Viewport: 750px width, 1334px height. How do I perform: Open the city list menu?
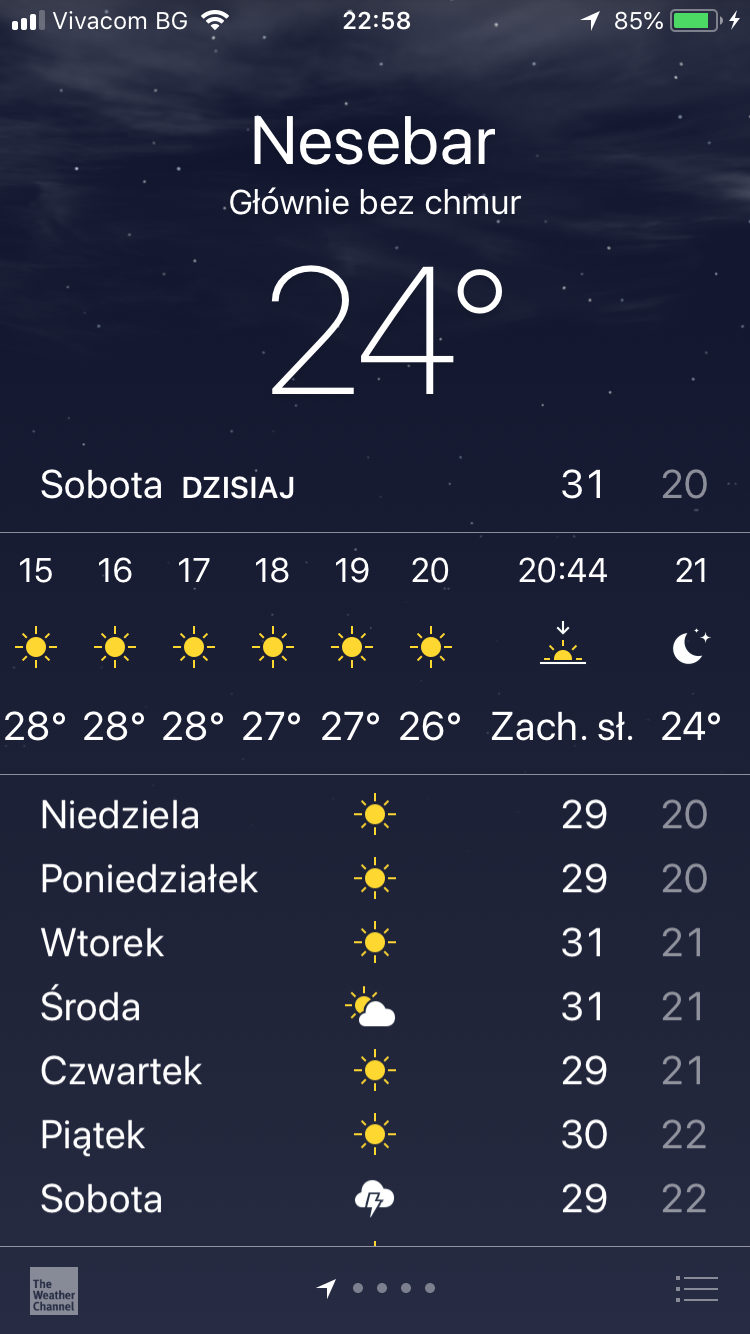(x=696, y=1289)
